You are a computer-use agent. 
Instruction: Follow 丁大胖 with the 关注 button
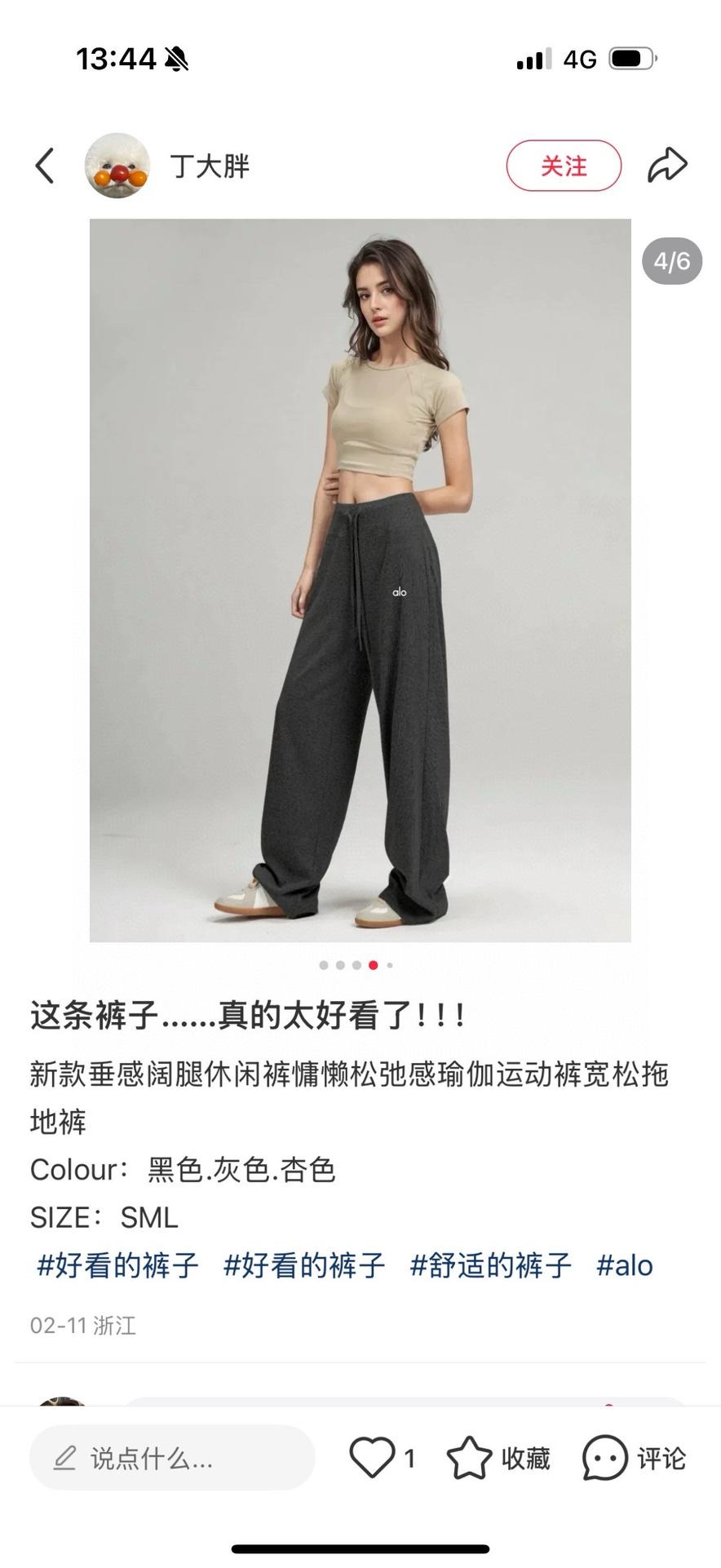point(564,166)
